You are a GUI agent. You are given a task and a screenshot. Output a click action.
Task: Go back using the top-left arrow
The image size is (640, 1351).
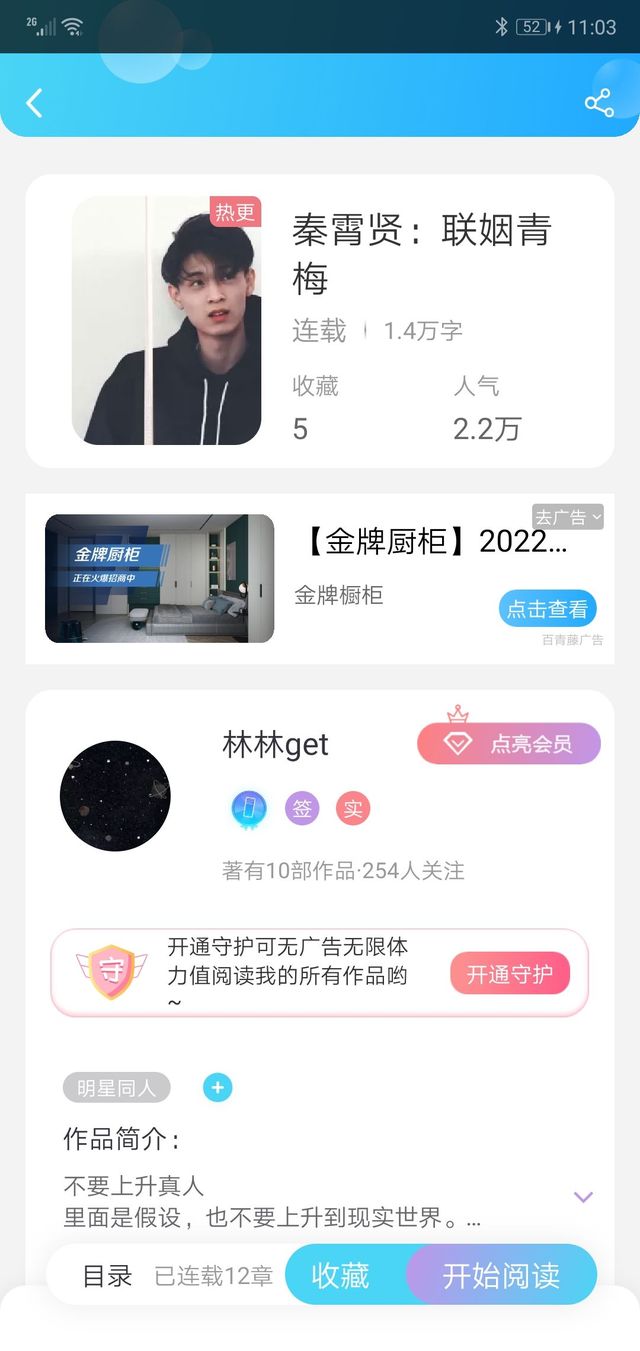pos(35,103)
